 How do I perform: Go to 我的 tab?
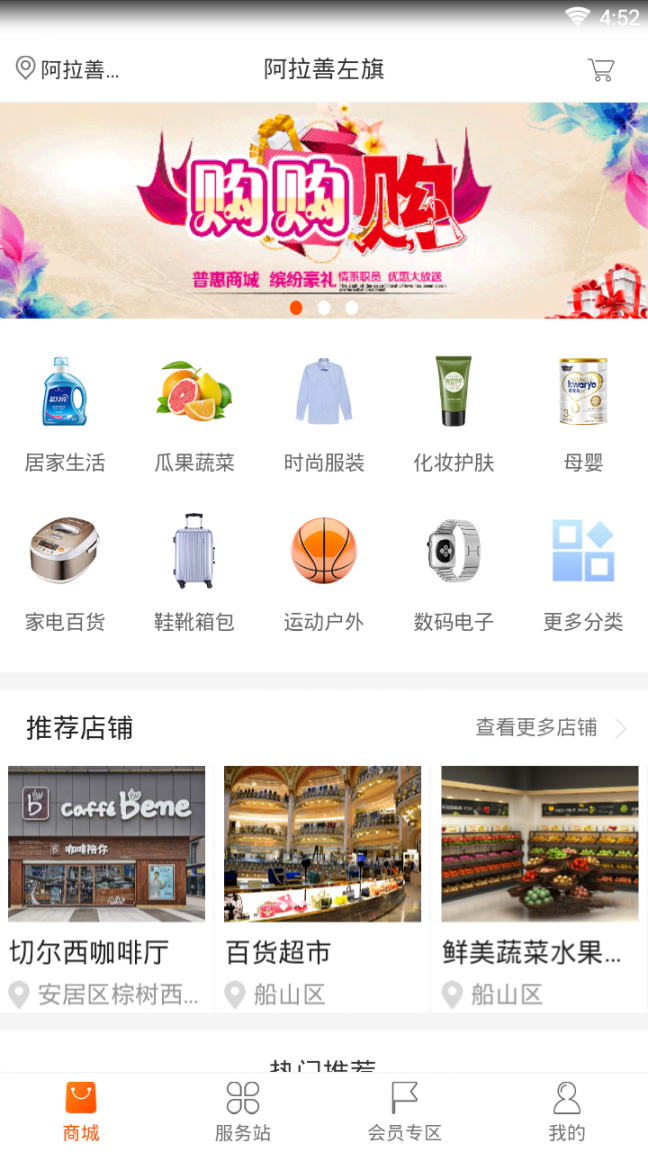(566, 1110)
